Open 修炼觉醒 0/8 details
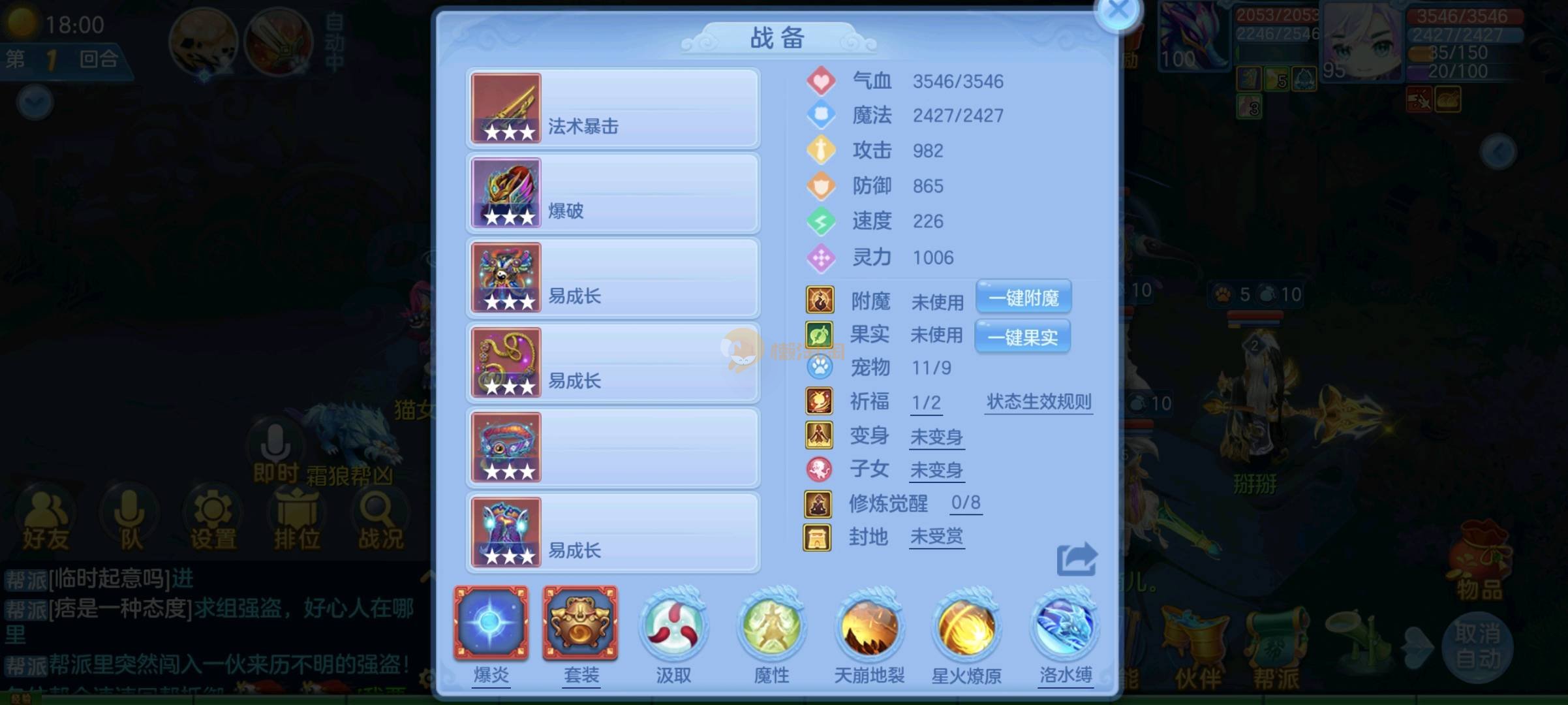This screenshot has height=705, width=1568. pyautogui.click(x=965, y=503)
